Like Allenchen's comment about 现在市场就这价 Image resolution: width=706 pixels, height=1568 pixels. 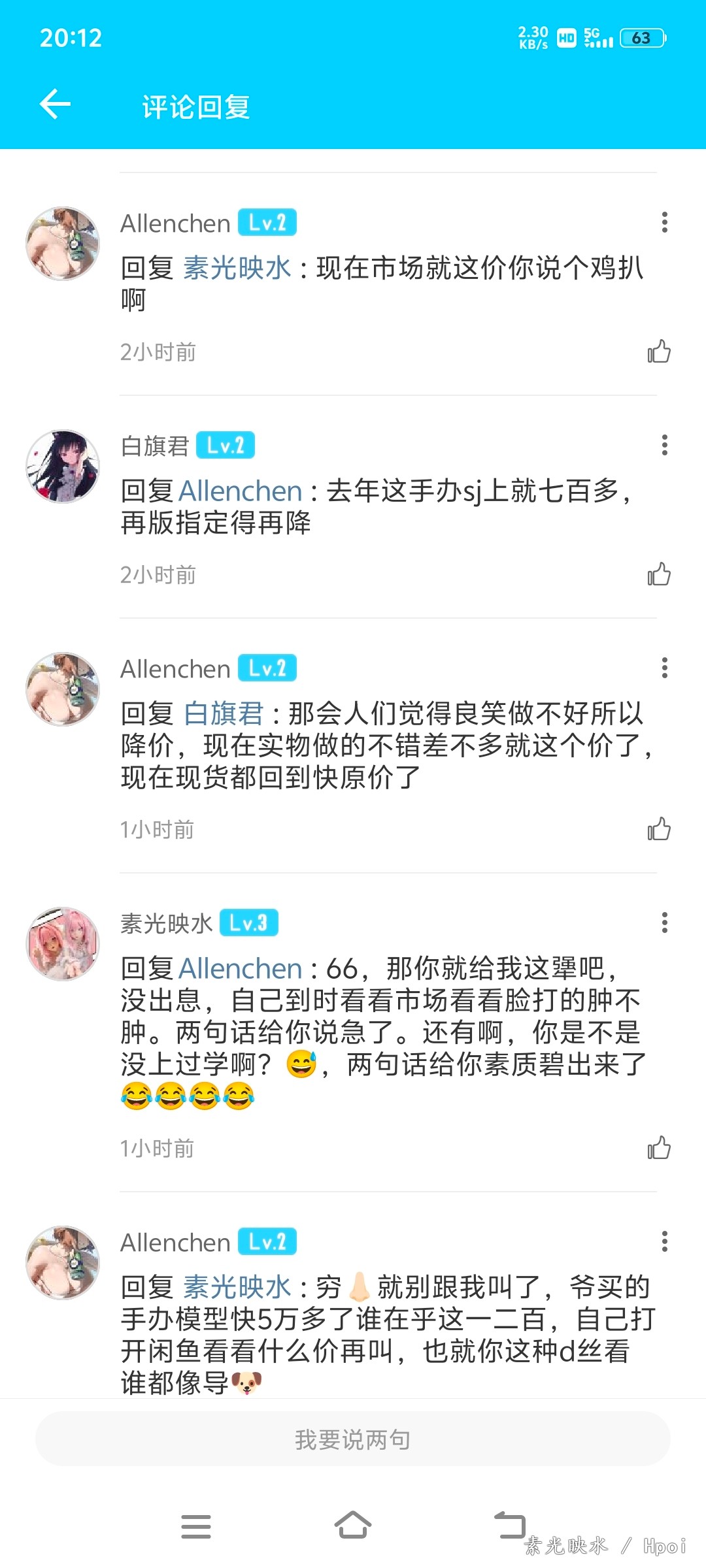659,351
